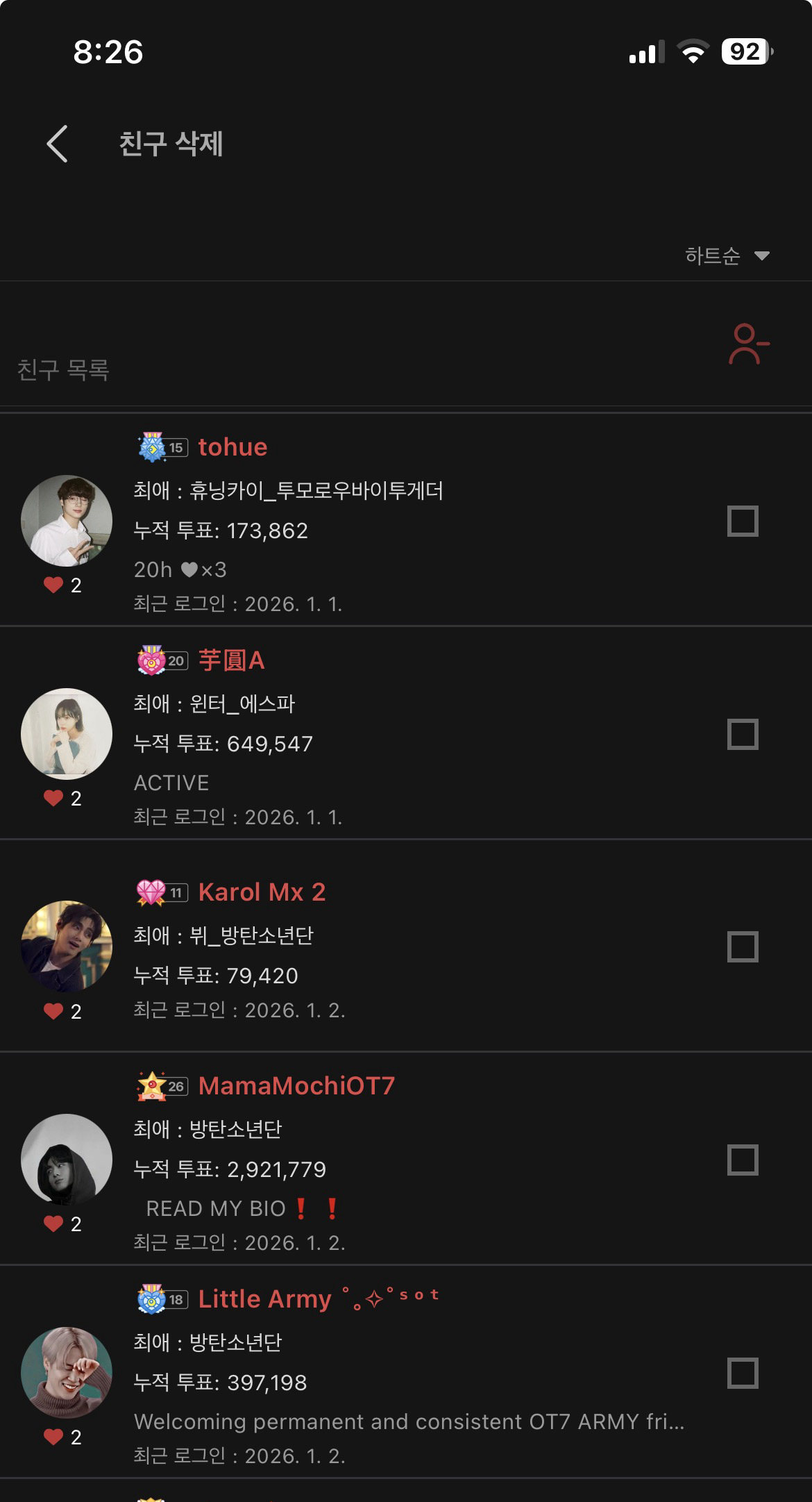Tap MamaMochiOT7's avatar

pyautogui.click(x=67, y=1160)
